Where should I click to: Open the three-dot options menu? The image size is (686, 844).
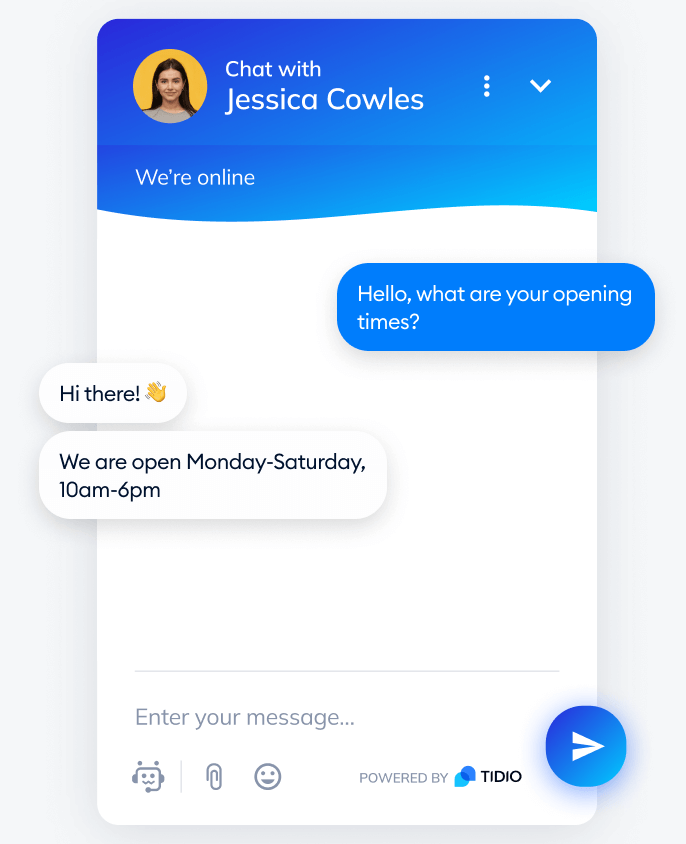[x=487, y=86]
